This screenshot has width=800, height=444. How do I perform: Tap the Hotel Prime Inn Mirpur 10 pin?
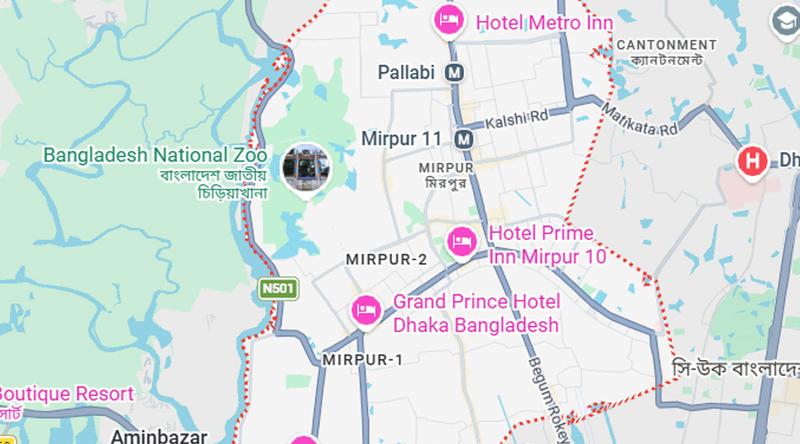[x=462, y=242]
